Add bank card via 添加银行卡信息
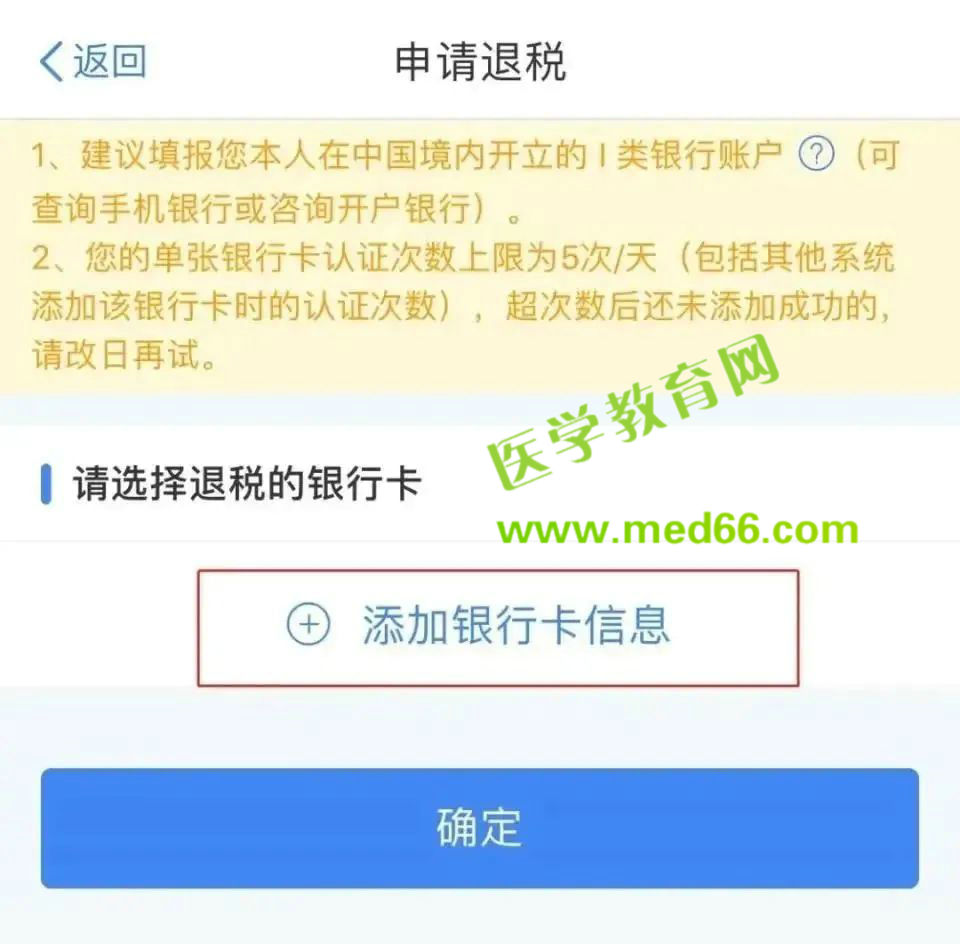This screenshot has width=960, height=944. pyautogui.click(x=497, y=627)
